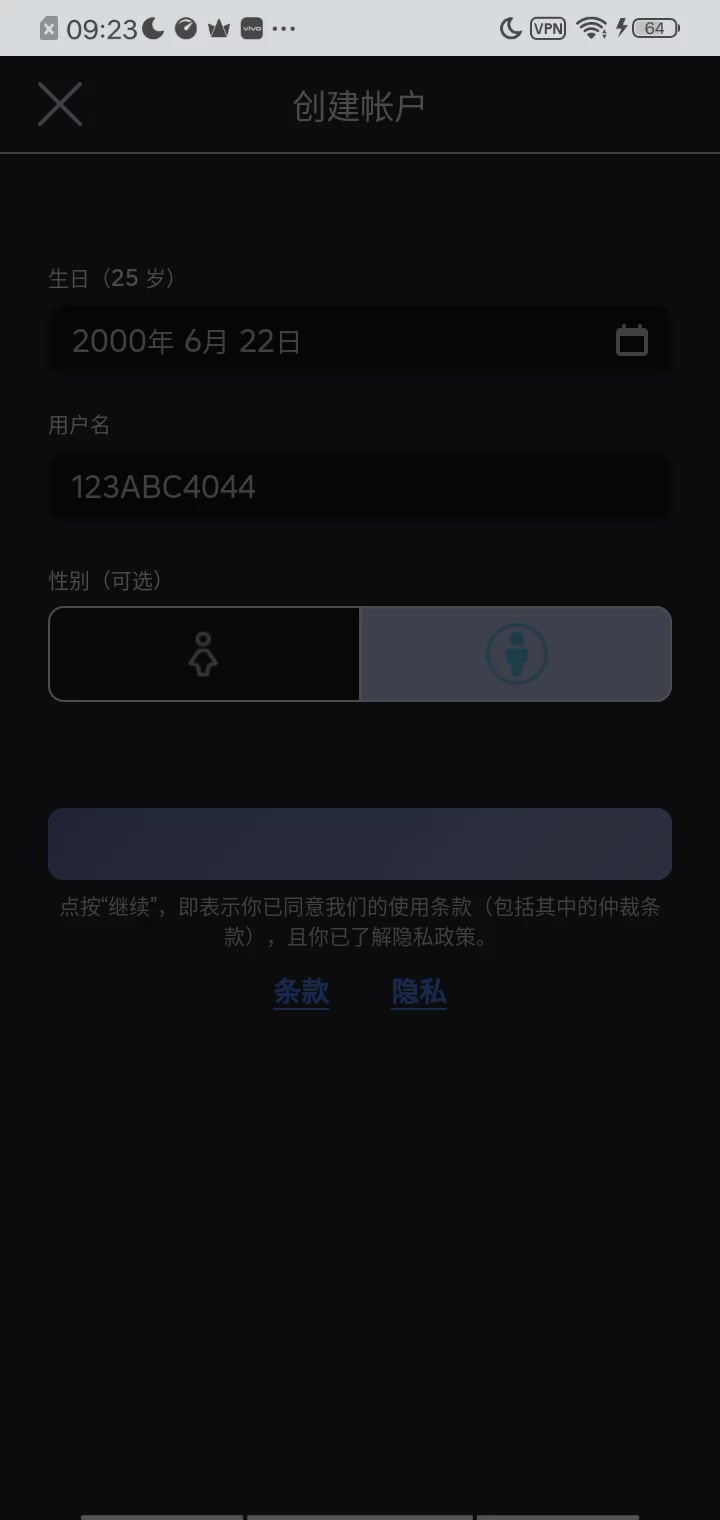Viewport: 720px width, 1520px height.
Task: Select the female gender option
Action: (204, 654)
